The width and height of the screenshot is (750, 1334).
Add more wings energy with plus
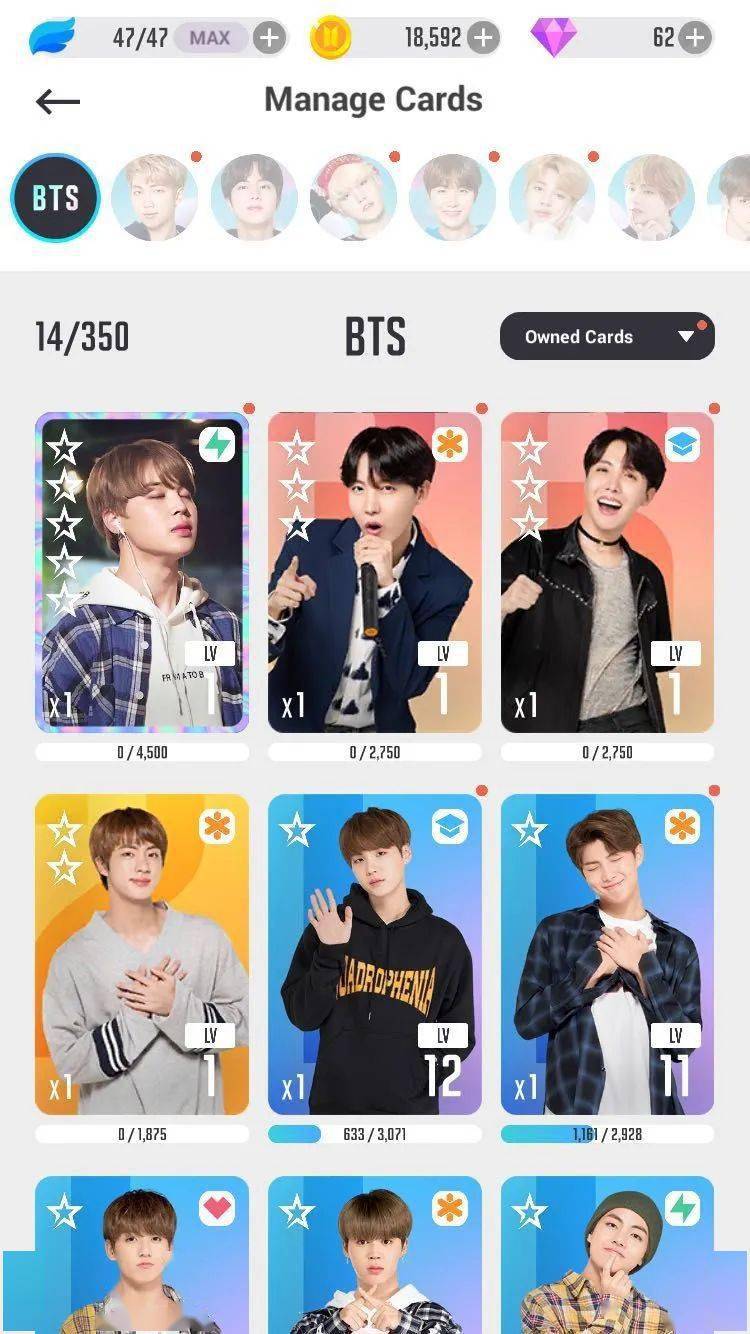(x=268, y=39)
